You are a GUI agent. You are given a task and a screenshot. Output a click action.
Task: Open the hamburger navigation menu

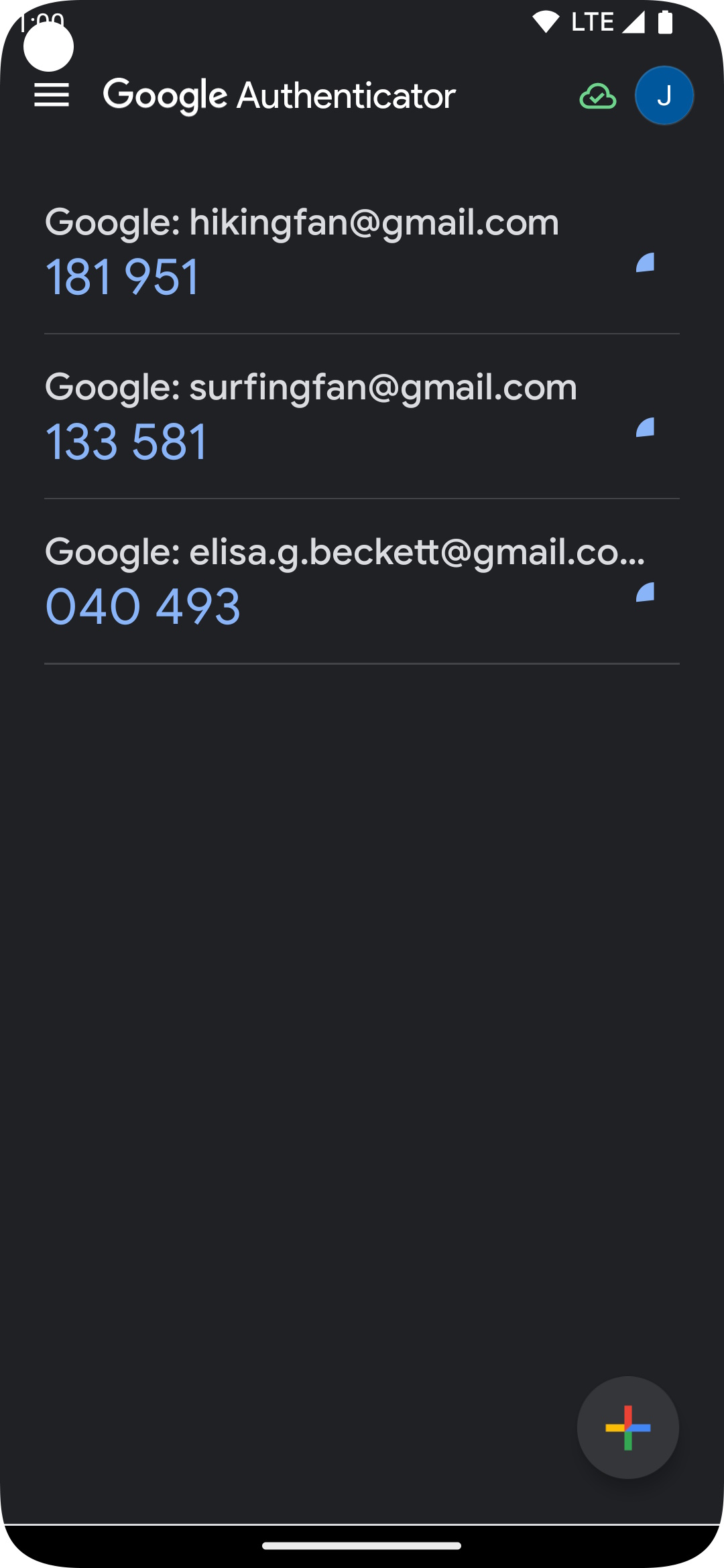(x=52, y=95)
